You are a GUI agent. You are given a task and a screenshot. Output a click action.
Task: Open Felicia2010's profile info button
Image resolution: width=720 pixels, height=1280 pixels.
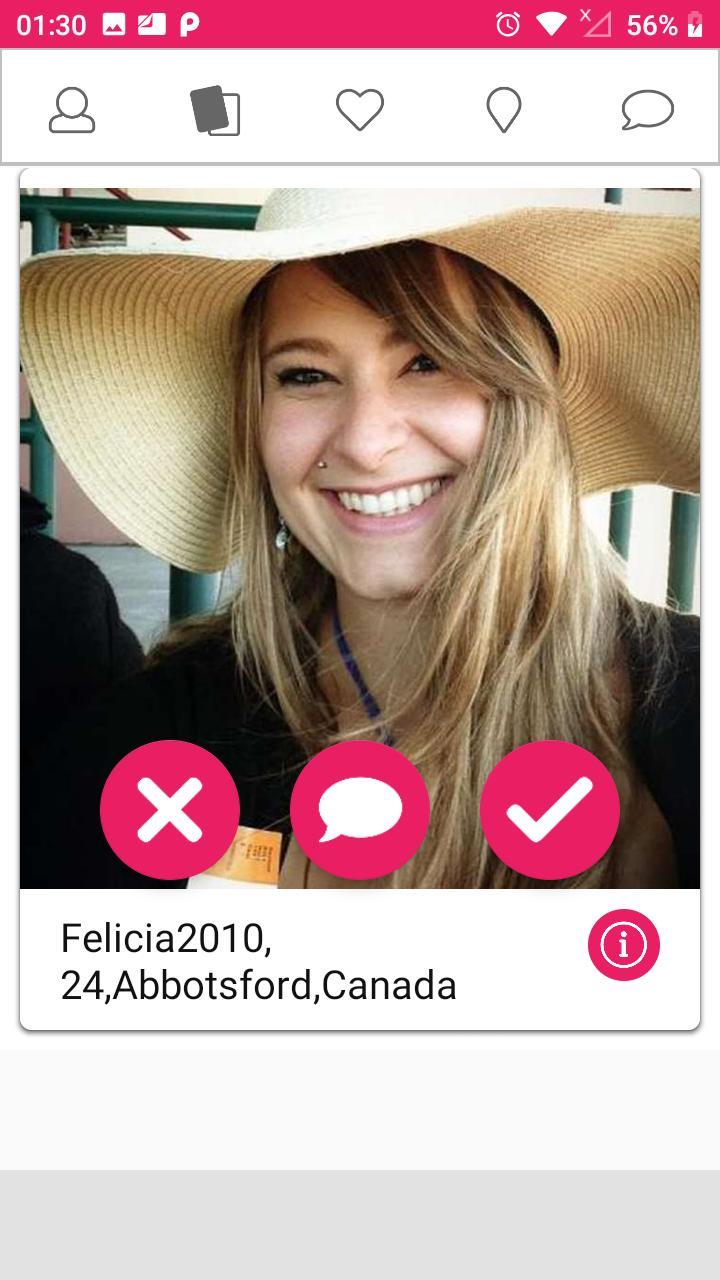click(623, 943)
